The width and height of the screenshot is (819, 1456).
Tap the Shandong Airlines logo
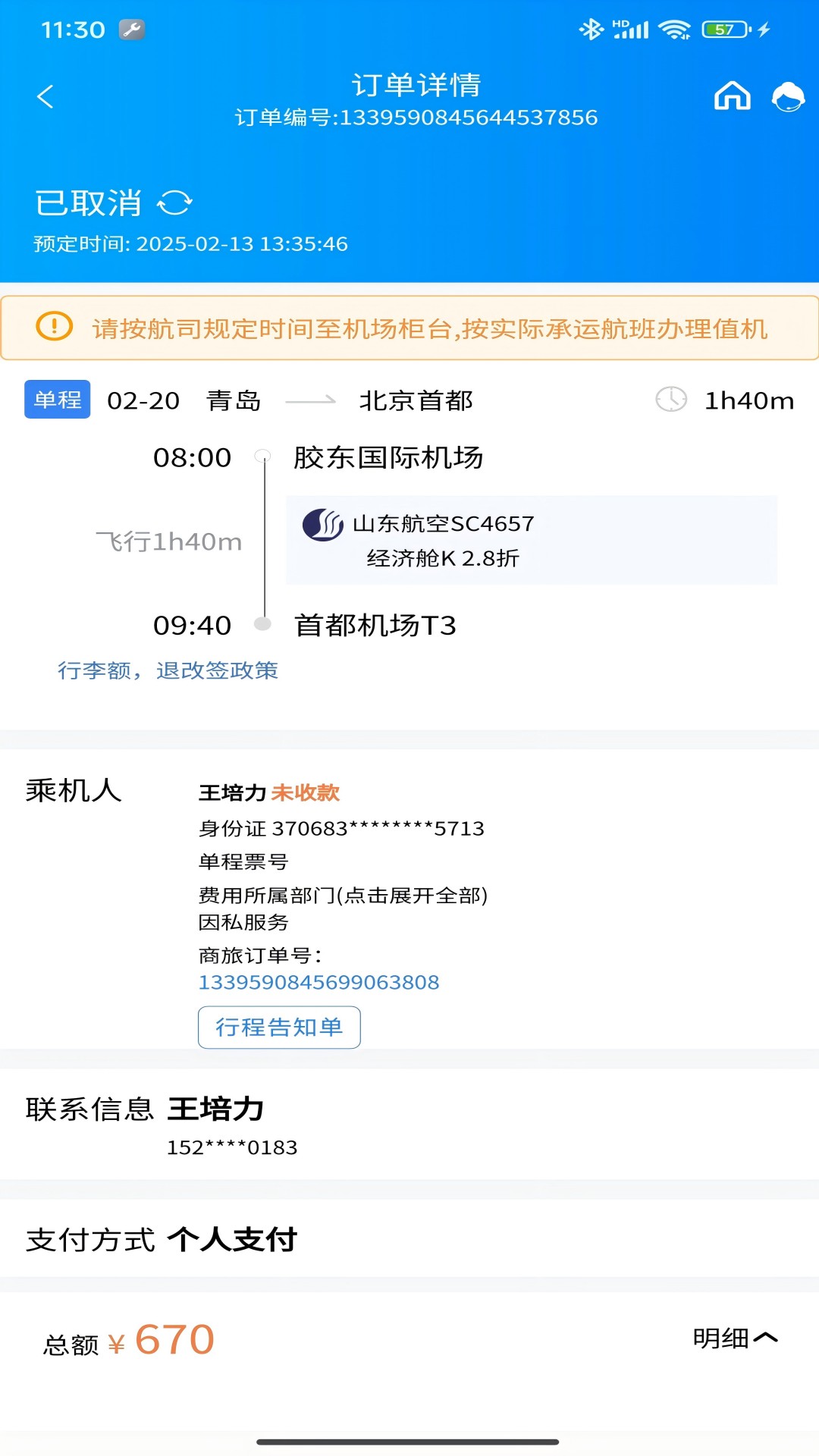(x=322, y=524)
